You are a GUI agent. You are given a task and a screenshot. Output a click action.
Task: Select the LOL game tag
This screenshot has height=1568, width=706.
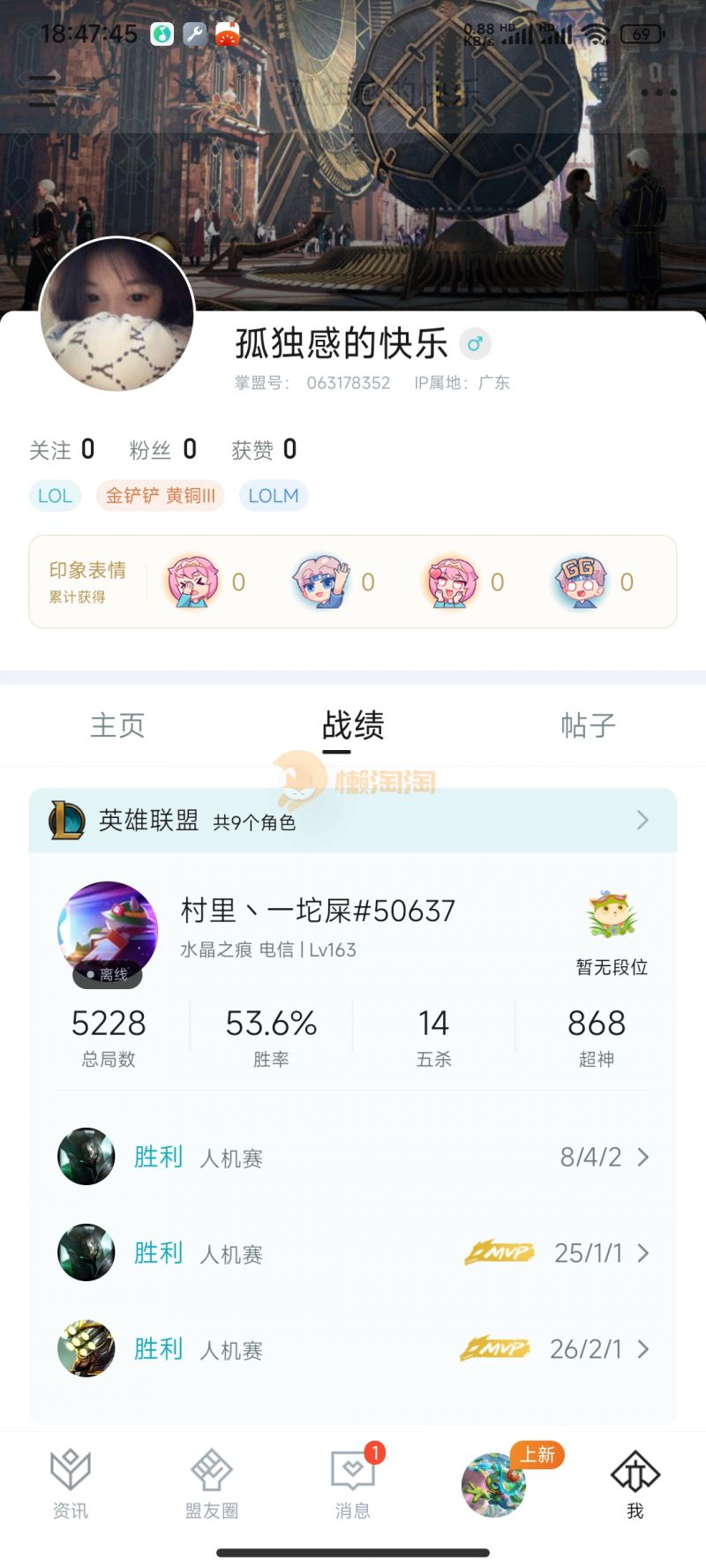[x=55, y=496]
